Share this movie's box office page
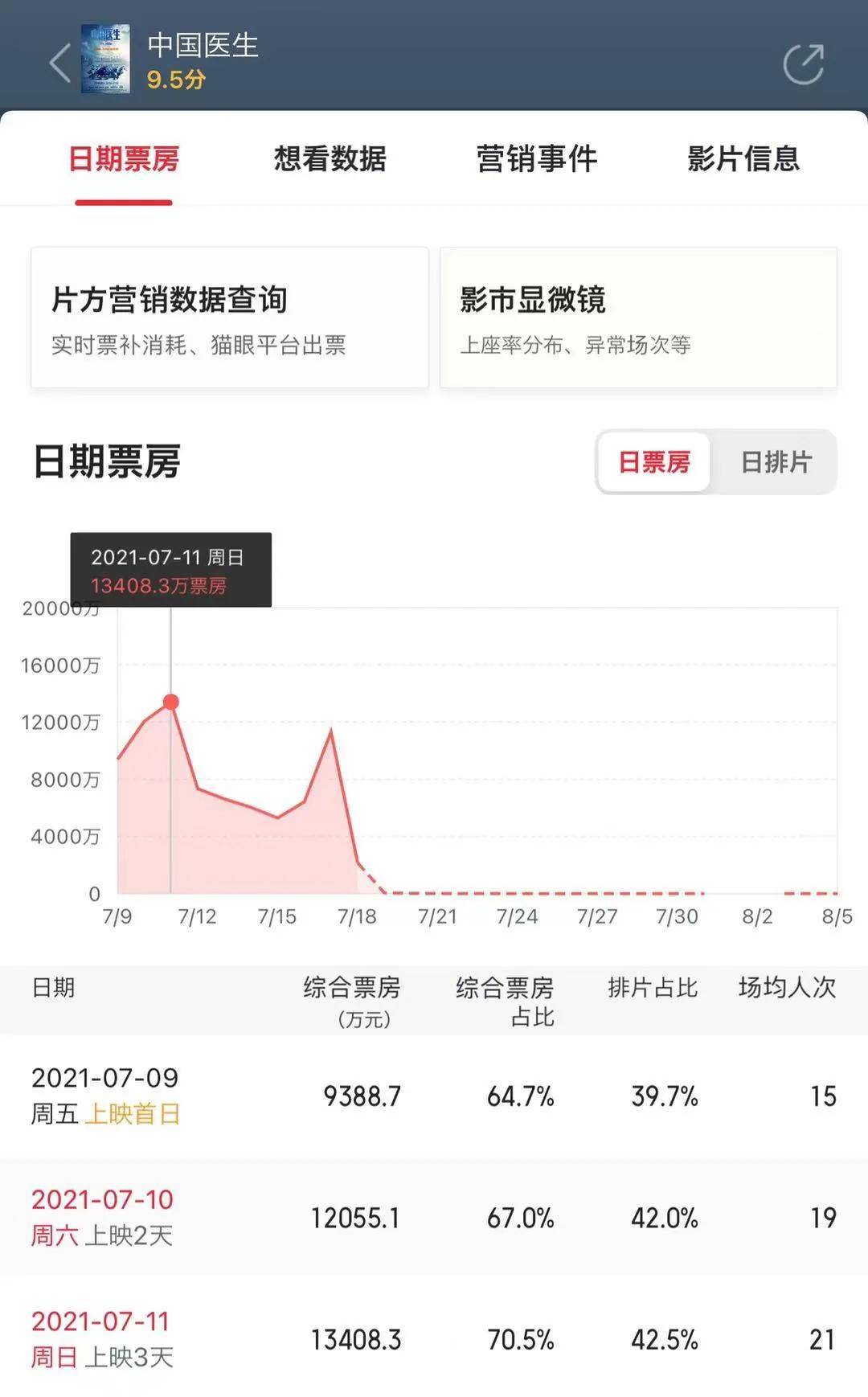868x1397 pixels. (804, 63)
